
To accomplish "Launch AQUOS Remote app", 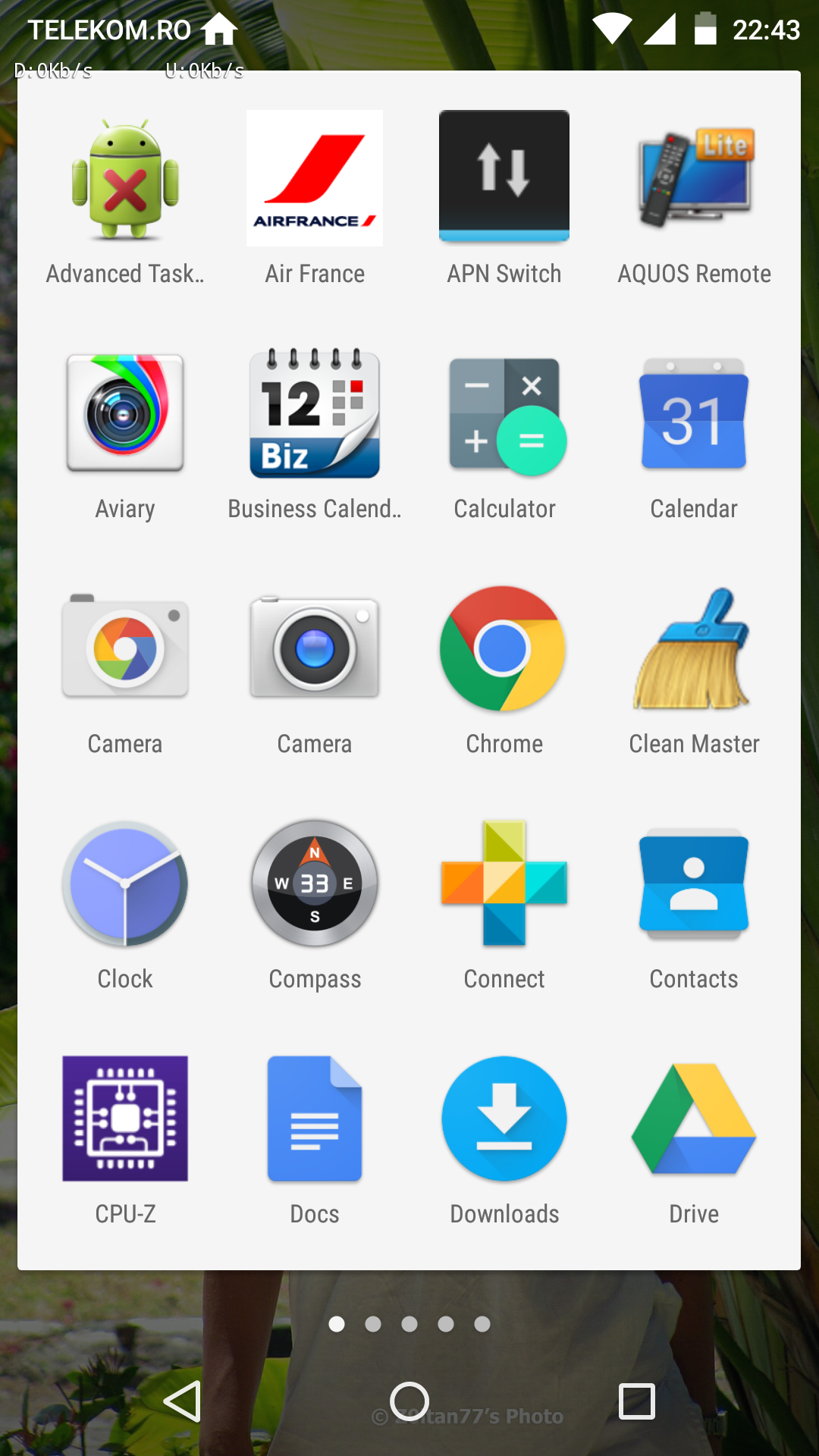I will 694,180.
